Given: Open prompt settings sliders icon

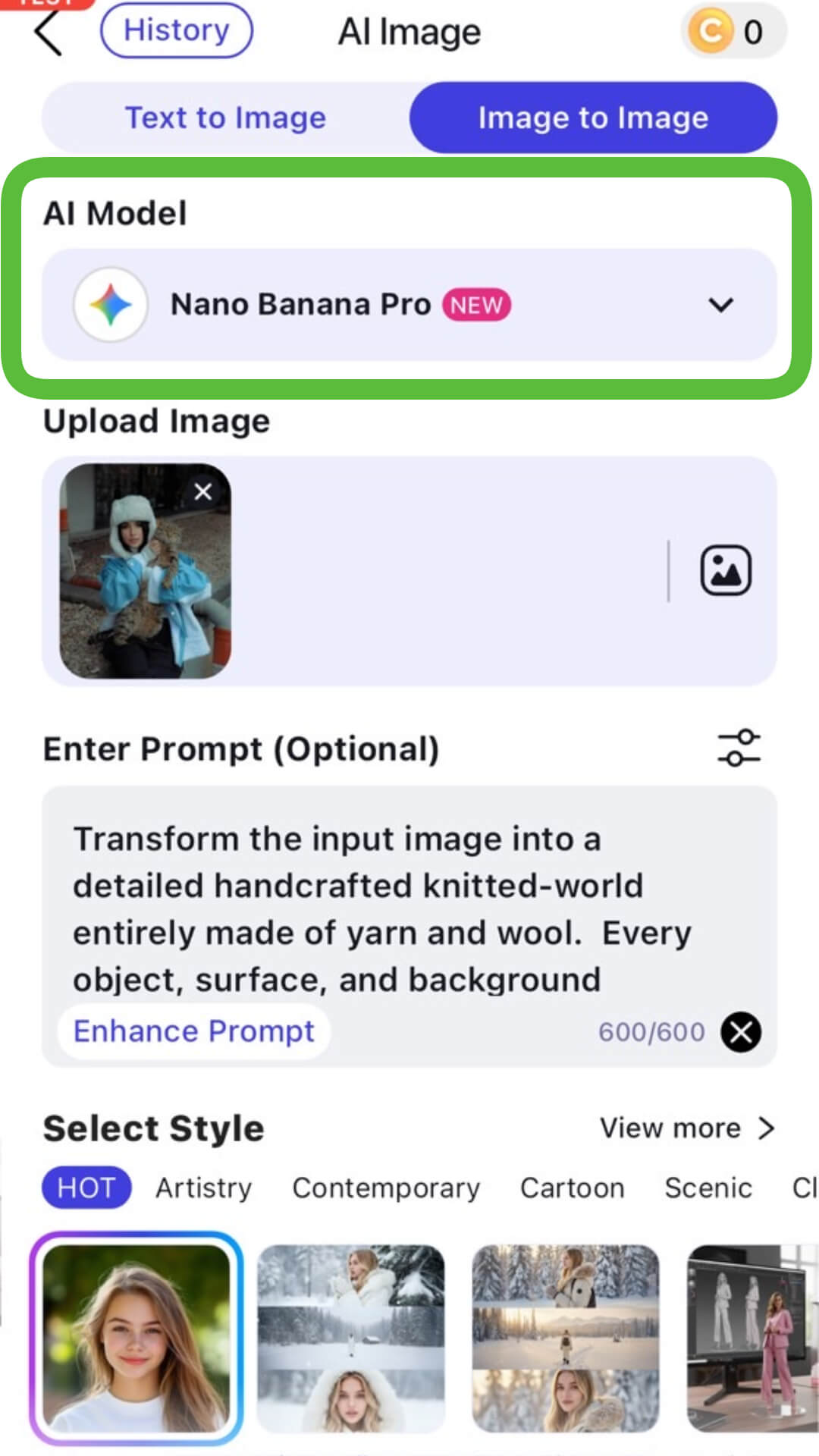Looking at the screenshot, I should (739, 748).
